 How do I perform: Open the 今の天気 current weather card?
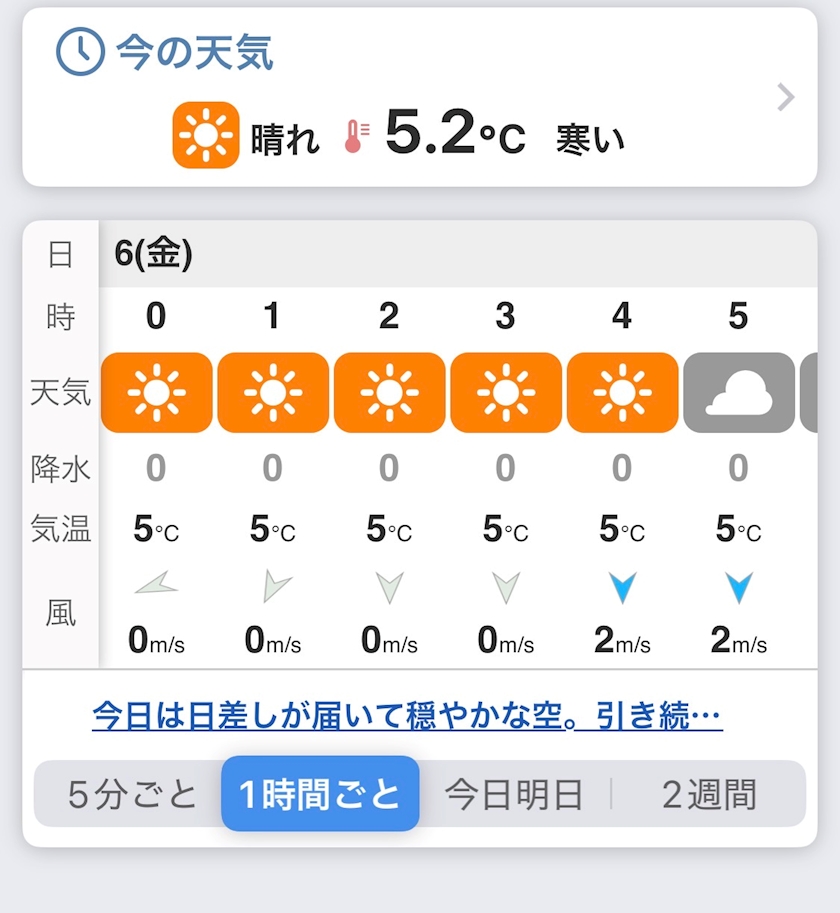click(x=420, y=97)
